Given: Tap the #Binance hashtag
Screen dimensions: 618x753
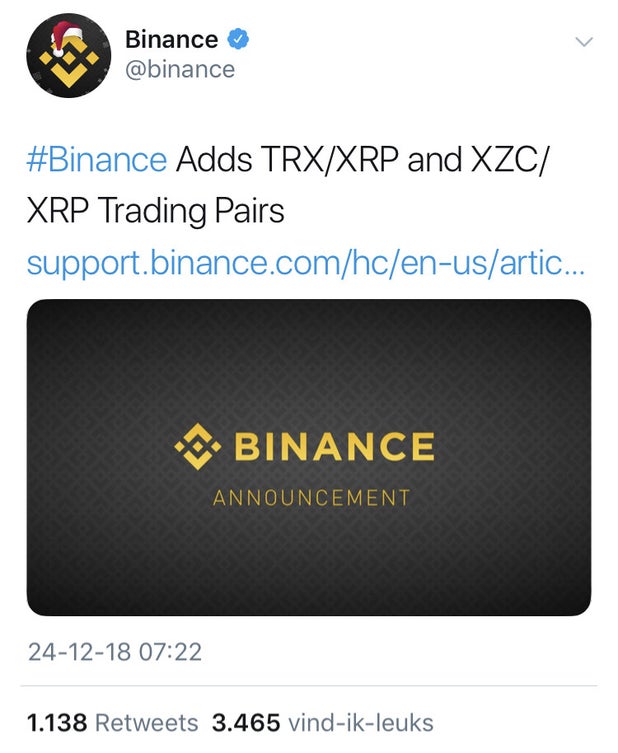Looking at the screenshot, I should tap(97, 159).
